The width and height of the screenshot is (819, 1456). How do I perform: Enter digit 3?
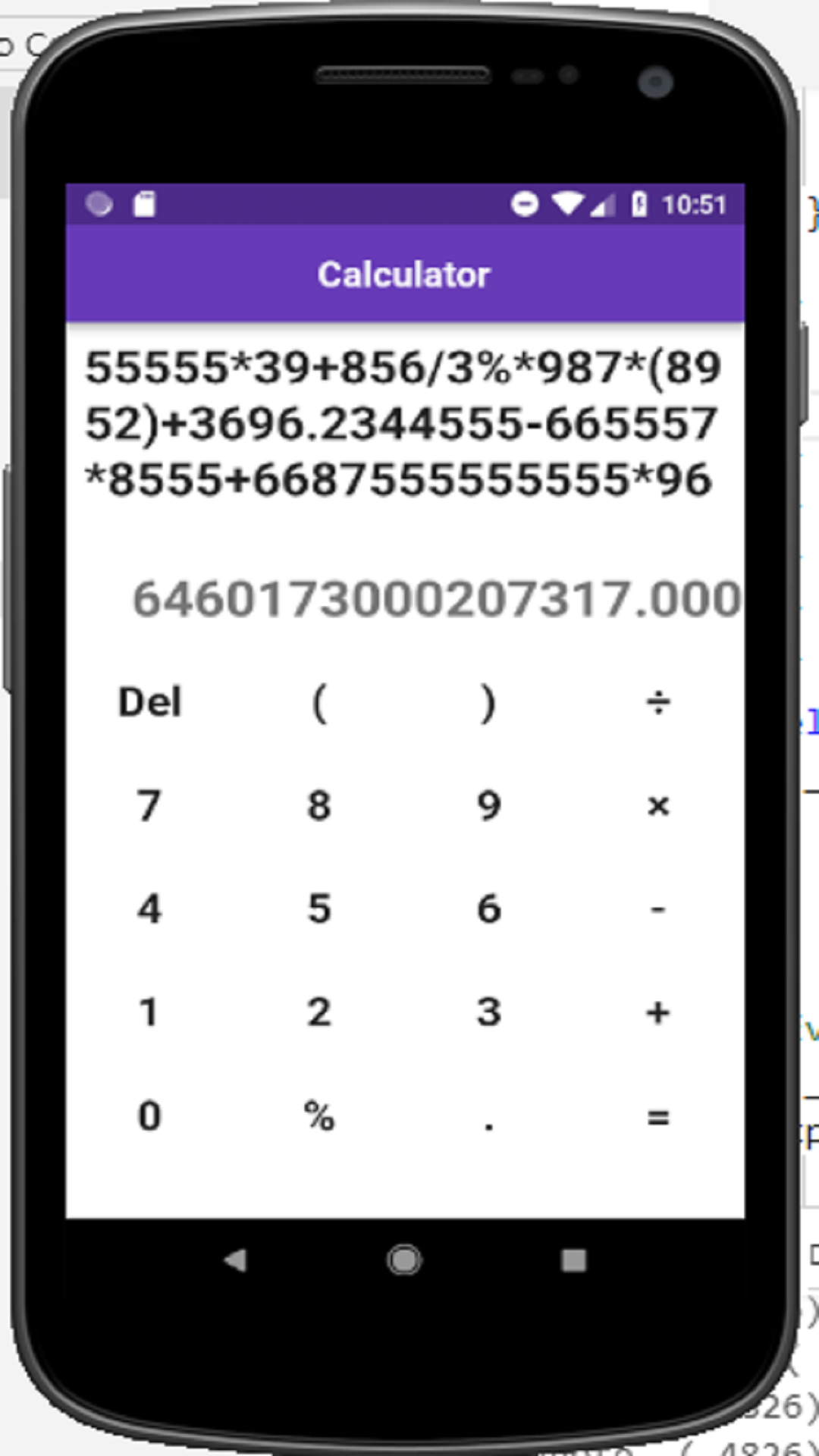[489, 1012]
